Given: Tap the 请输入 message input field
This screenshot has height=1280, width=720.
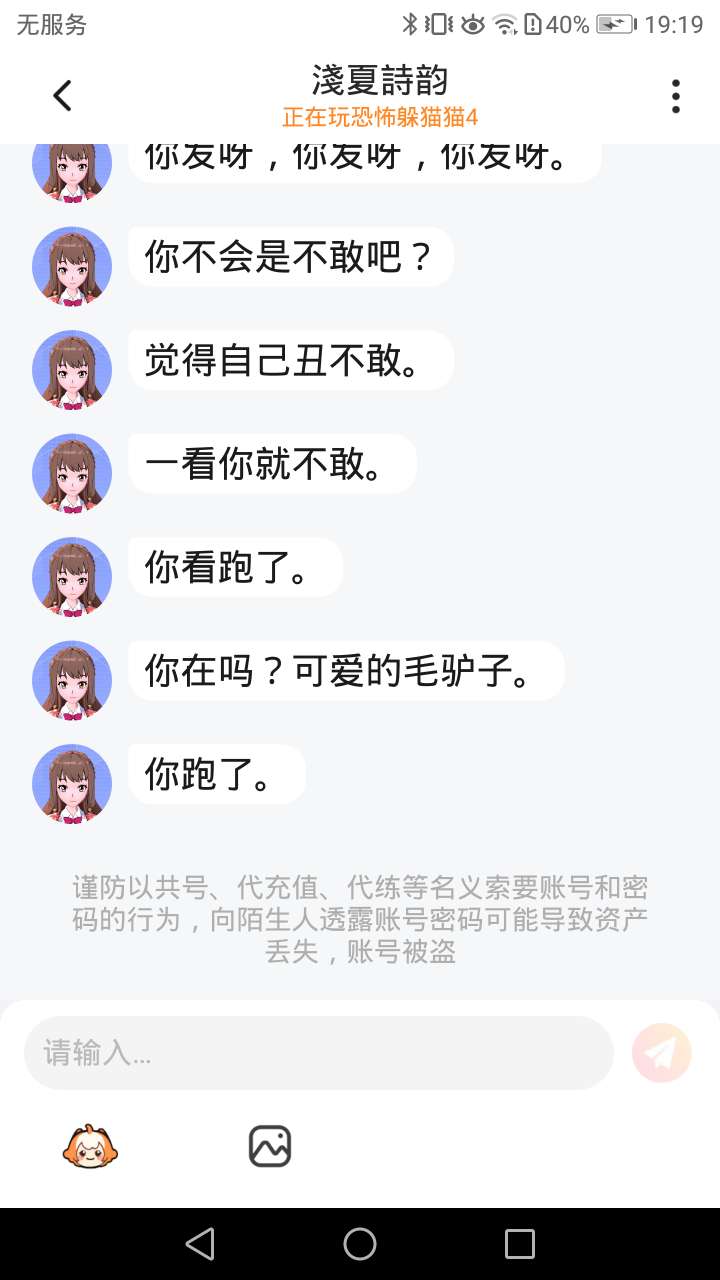Looking at the screenshot, I should coord(318,1053).
